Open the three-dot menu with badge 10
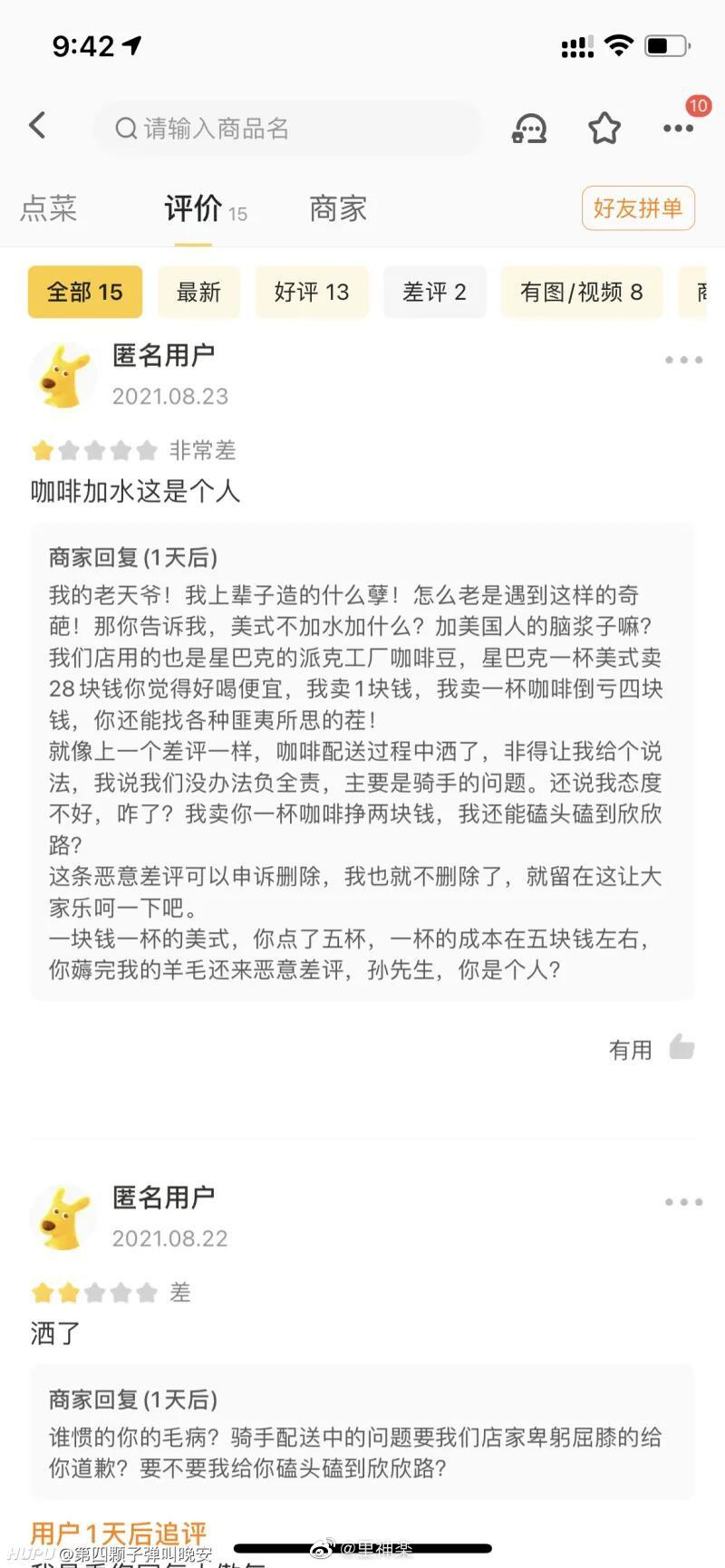This screenshot has height=1568, width=725. (678, 128)
